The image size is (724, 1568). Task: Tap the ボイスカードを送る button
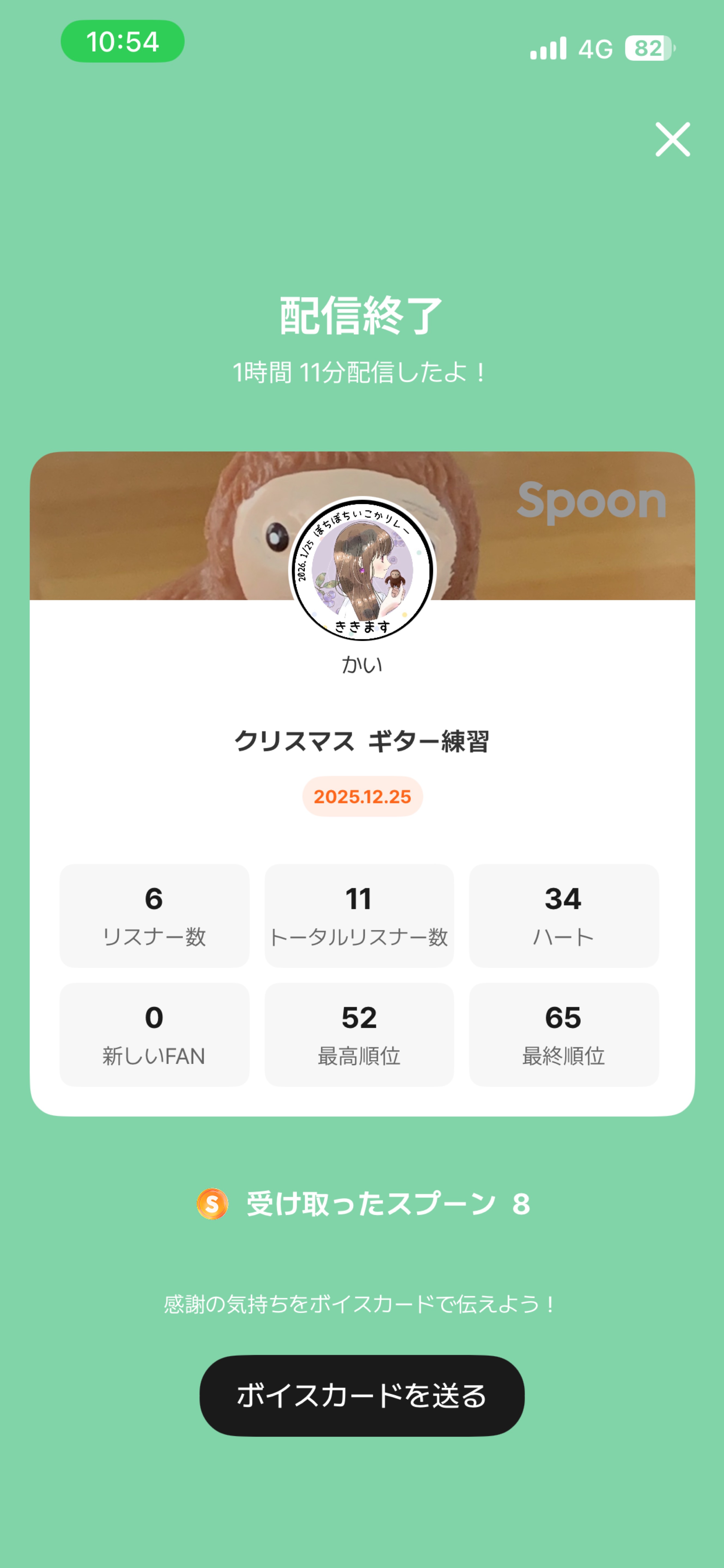coord(362,1395)
